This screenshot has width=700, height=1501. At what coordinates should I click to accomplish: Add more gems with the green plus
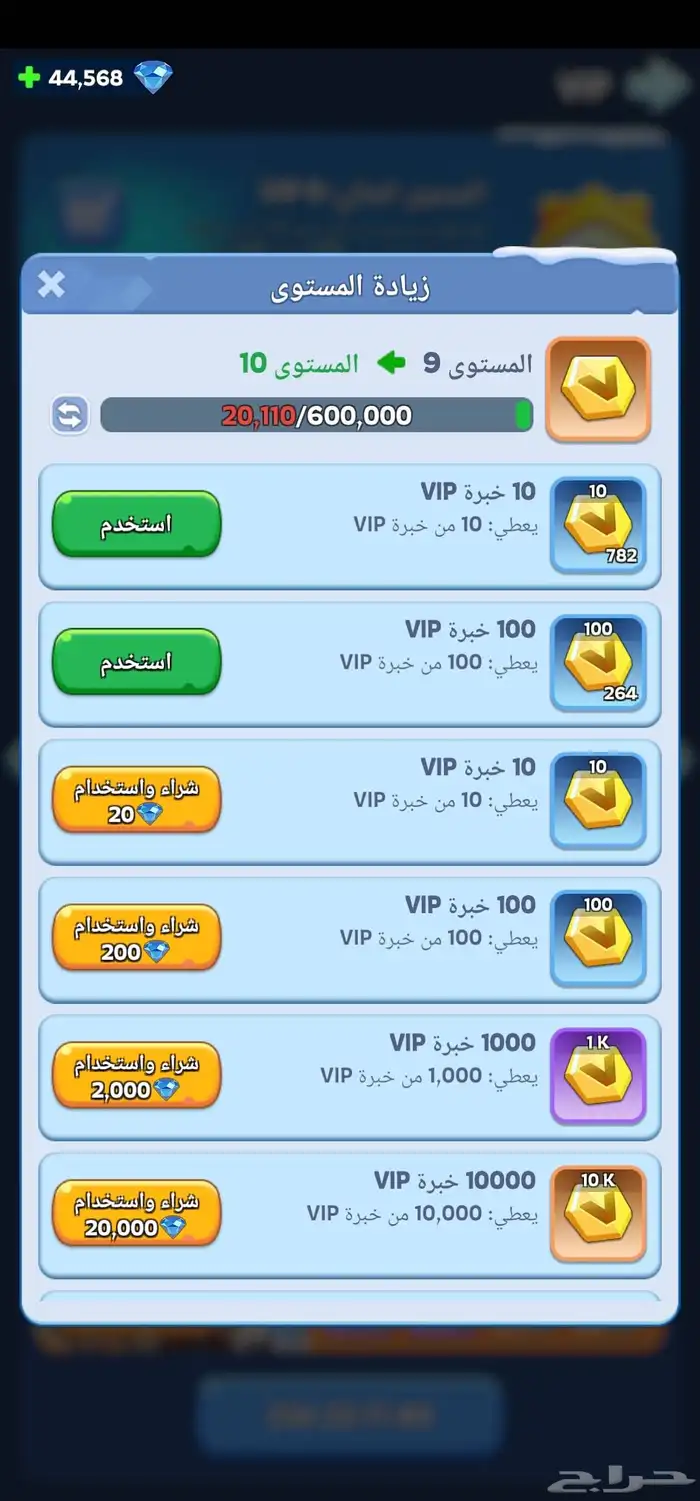pos(29,77)
